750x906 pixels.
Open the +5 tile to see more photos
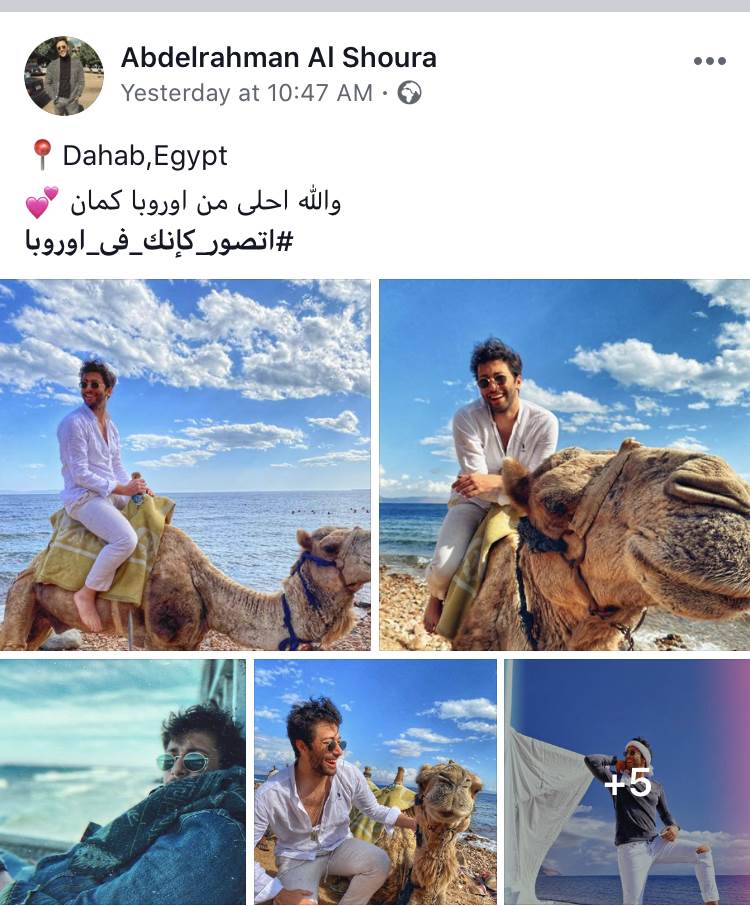coord(628,782)
